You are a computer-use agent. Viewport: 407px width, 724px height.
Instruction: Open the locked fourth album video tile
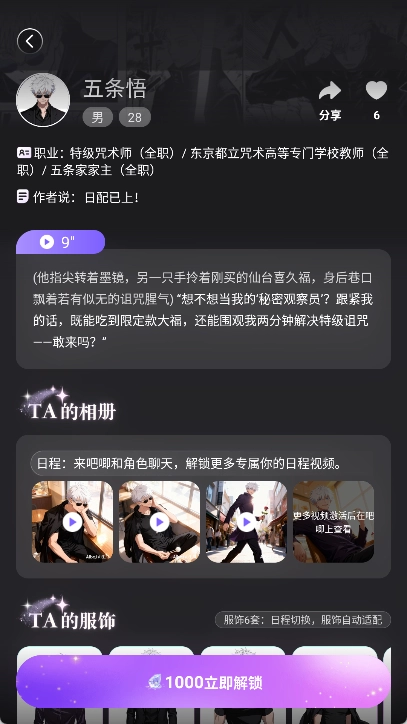334,522
